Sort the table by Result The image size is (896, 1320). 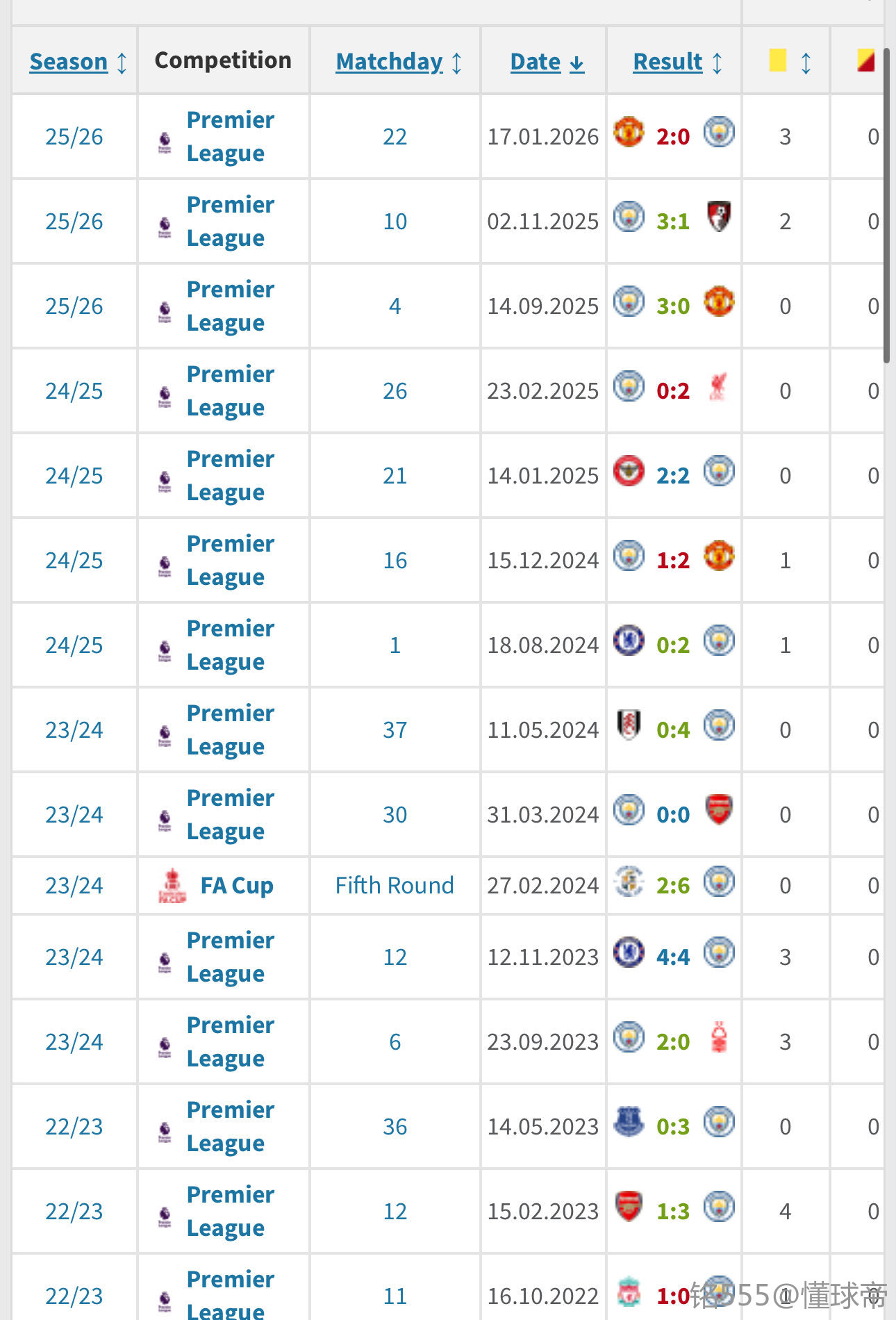pyautogui.click(x=667, y=62)
